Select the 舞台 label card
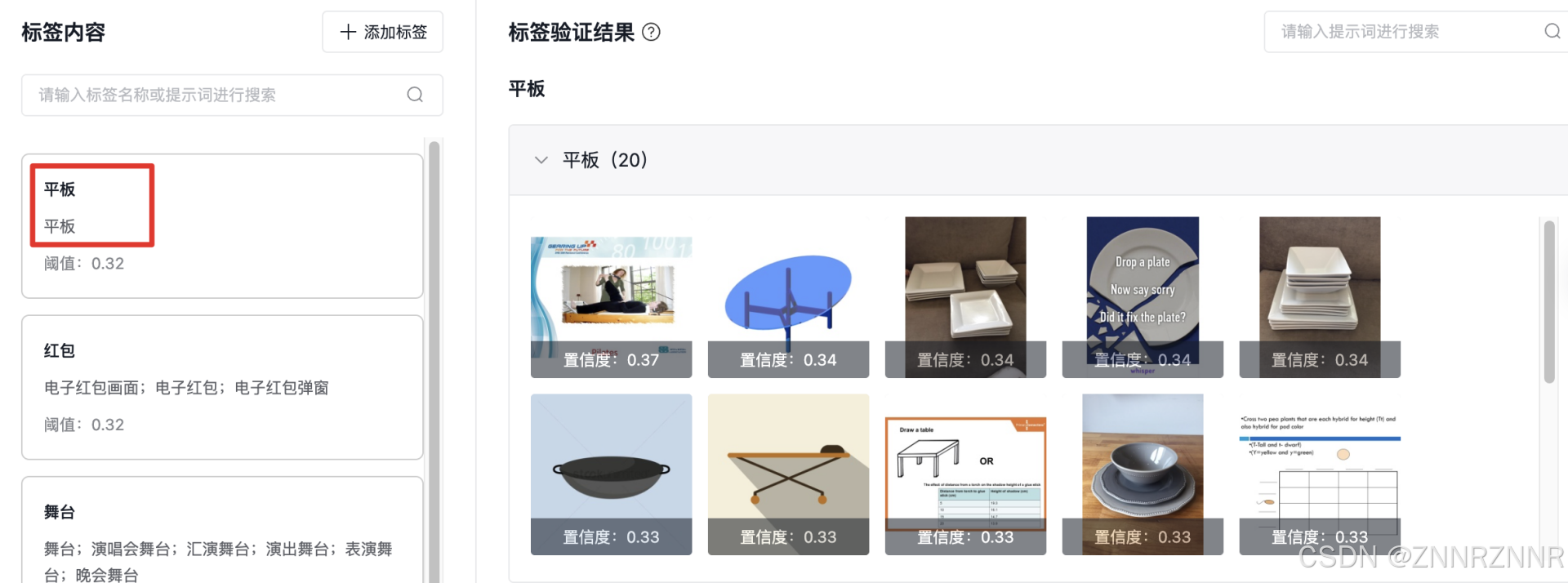This screenshot has width=1568, height=583. click(x=222, y=531)
